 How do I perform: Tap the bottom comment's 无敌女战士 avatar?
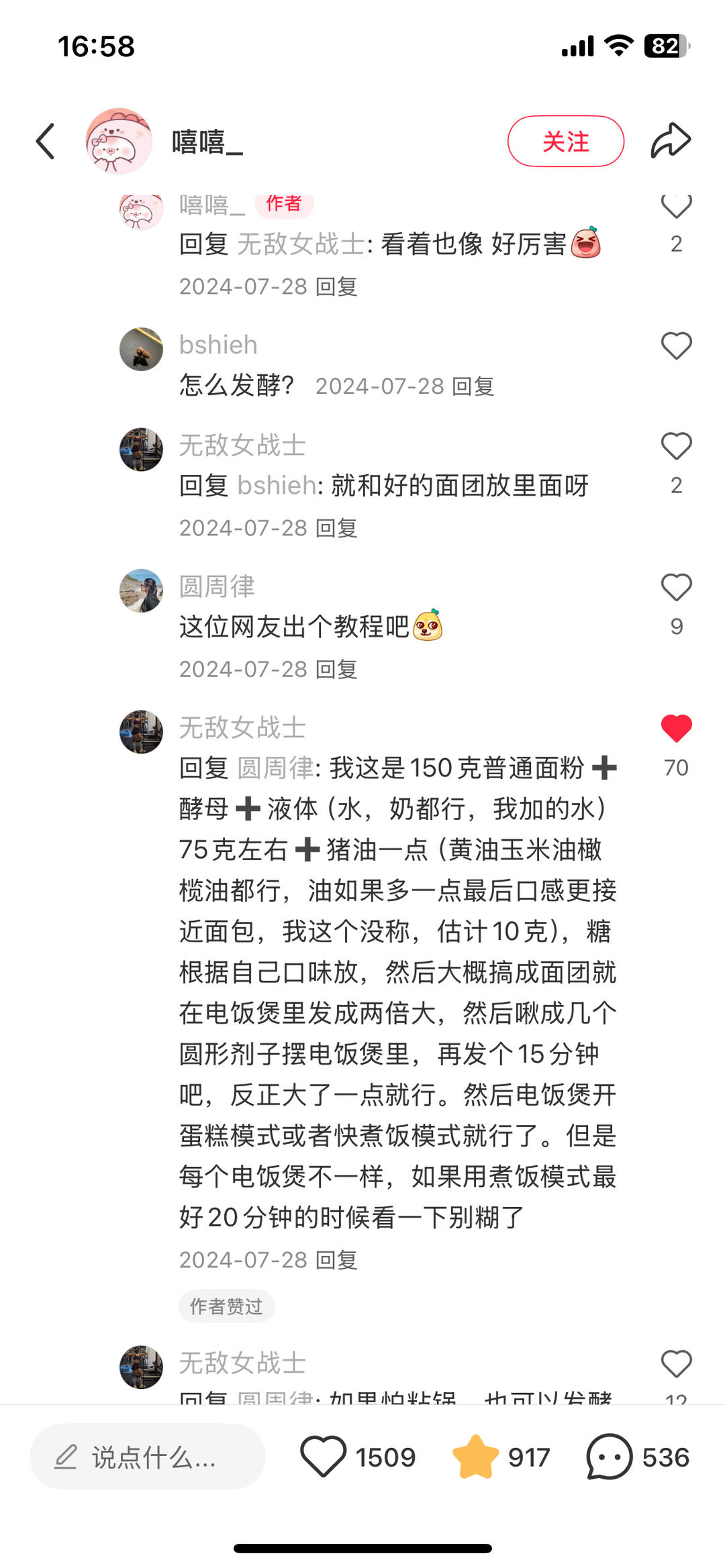coord(142,1368)
